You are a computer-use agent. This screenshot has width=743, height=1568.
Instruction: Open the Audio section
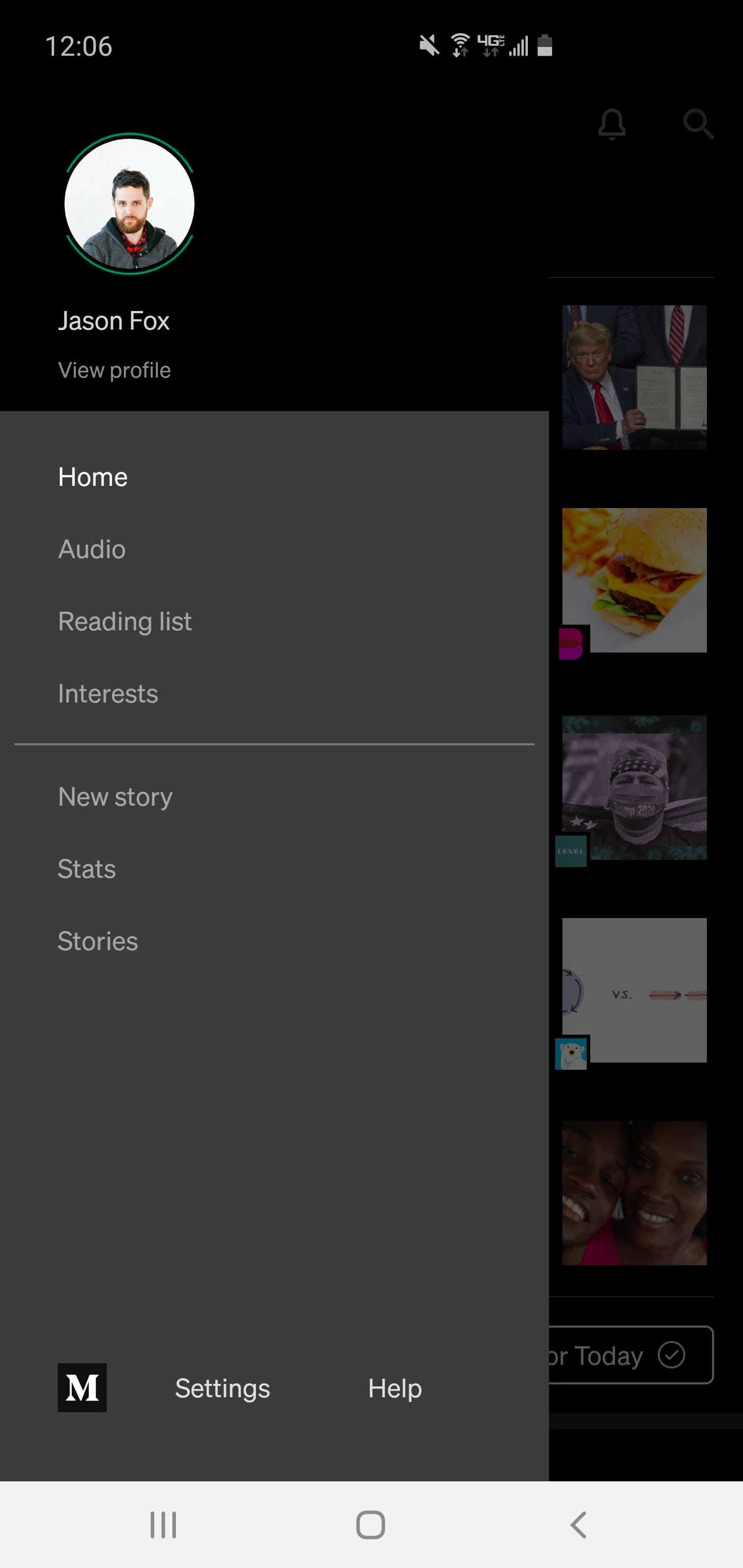(92, 549)
